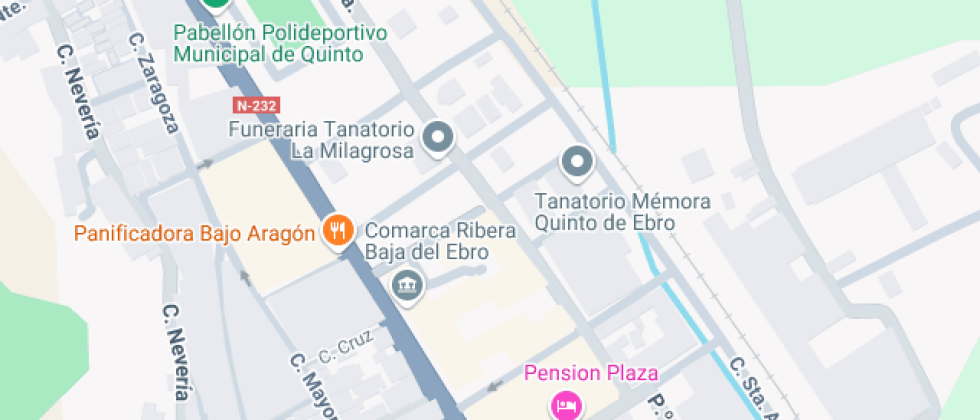Open the Pension Plaza lodging marker
This screenshot has height=420, width=980.
[566, 405]
